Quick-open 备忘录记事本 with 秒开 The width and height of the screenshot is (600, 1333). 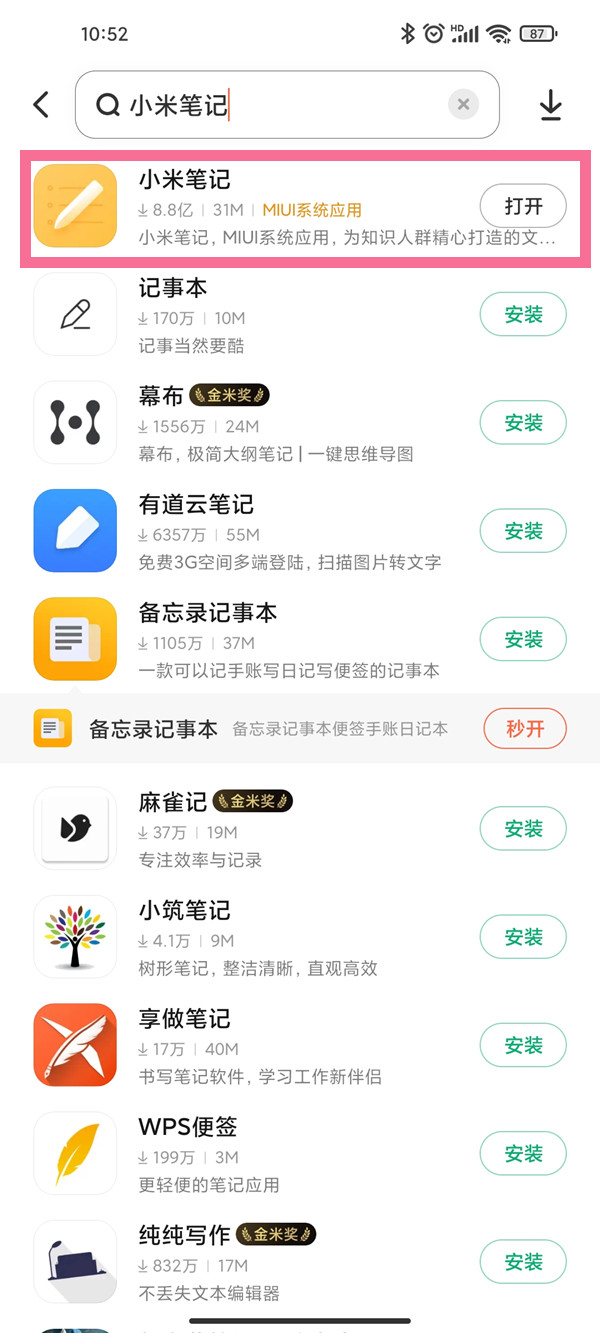point(525,729)
